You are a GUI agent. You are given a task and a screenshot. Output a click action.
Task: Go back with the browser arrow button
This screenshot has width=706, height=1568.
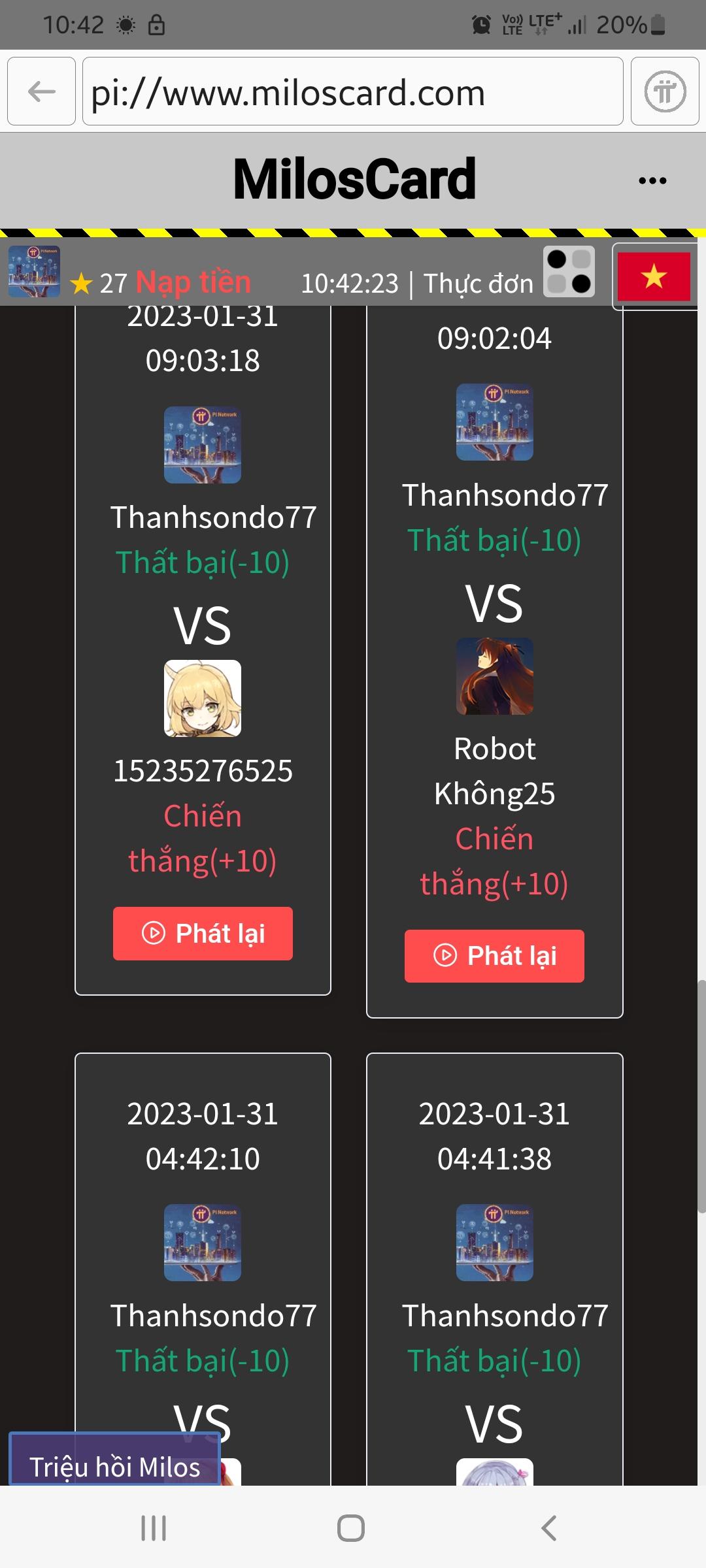click(x=41, y=91)
